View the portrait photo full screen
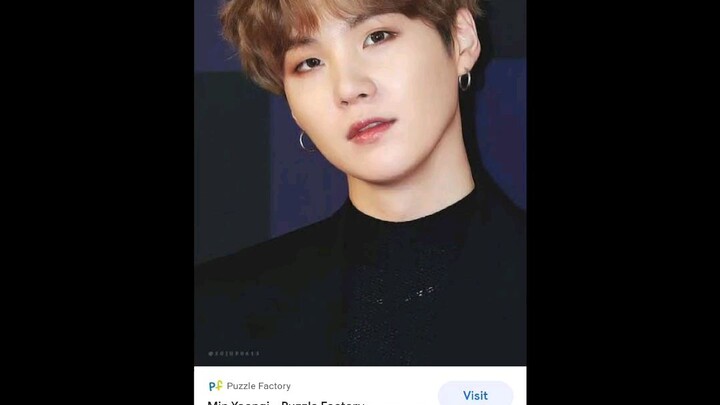Viewport: 720px width, 405px height. click(360, 182)
